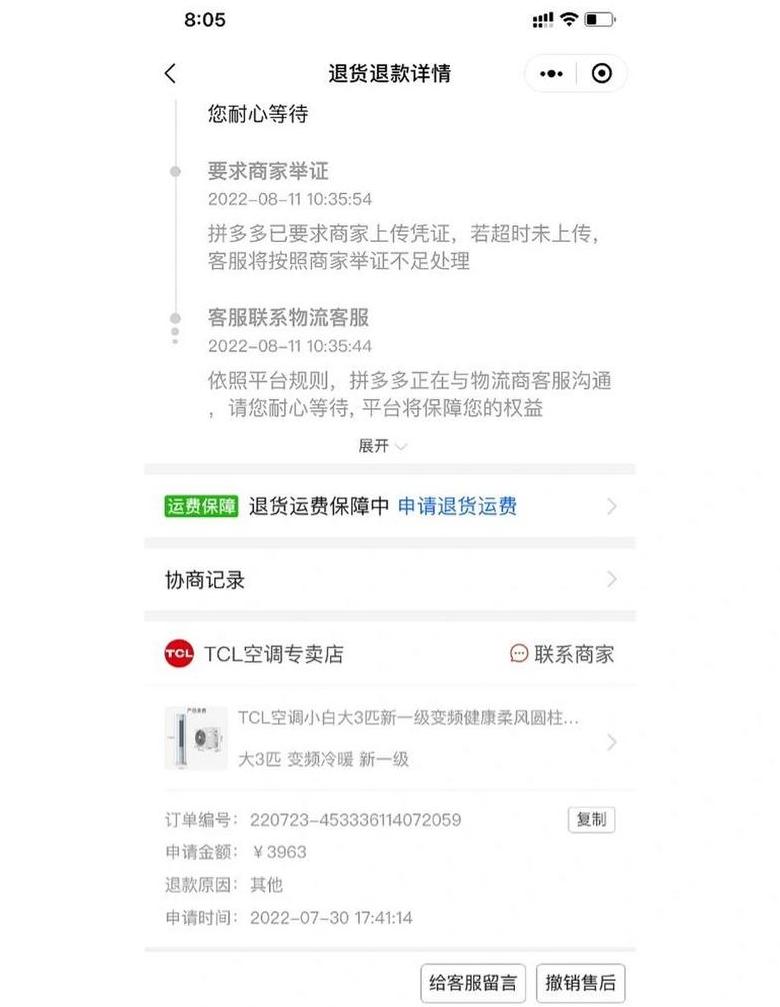Open the 协商记录 row
The width and height of the screenshot is (780, 1007).
pyautogui.click(x=389, y=580)
